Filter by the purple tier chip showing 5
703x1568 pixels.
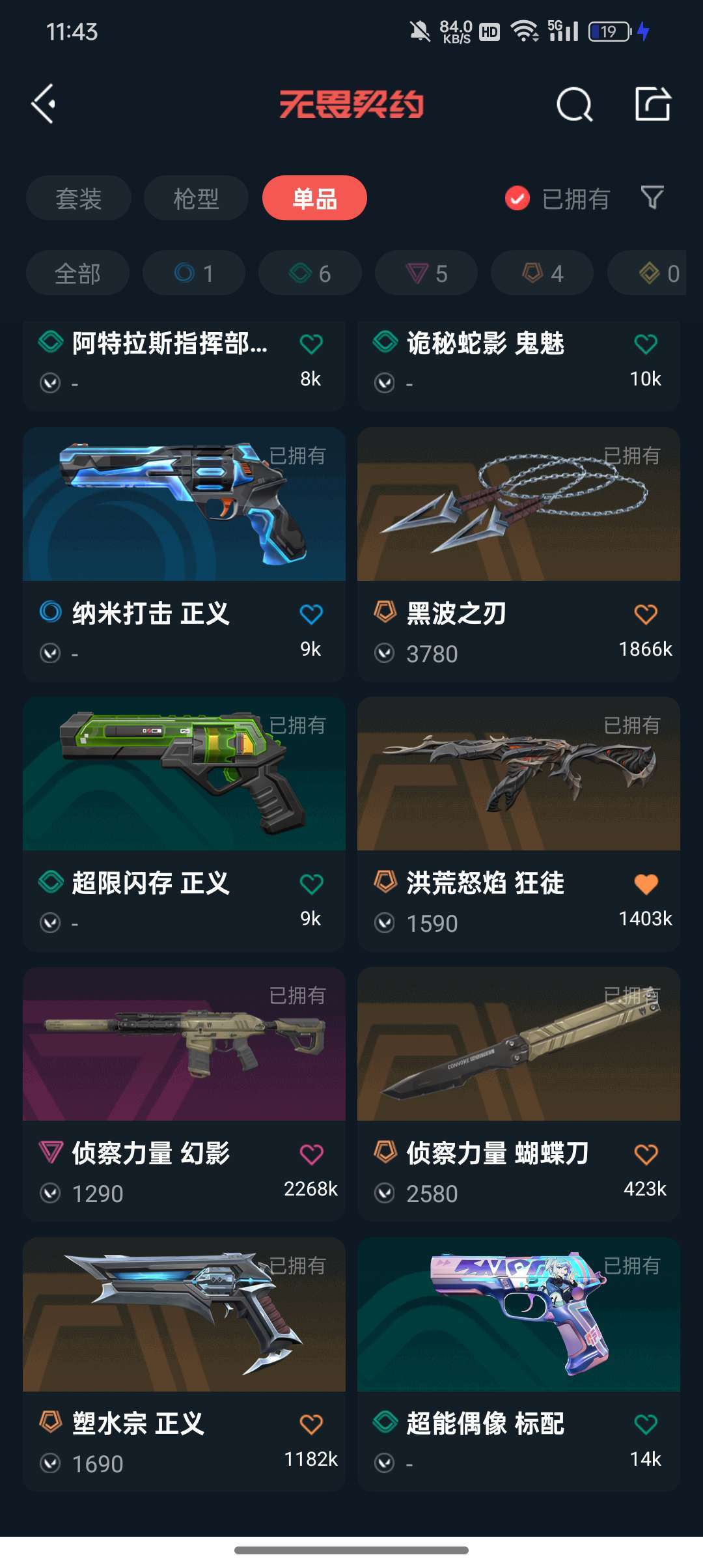point(426,273)
